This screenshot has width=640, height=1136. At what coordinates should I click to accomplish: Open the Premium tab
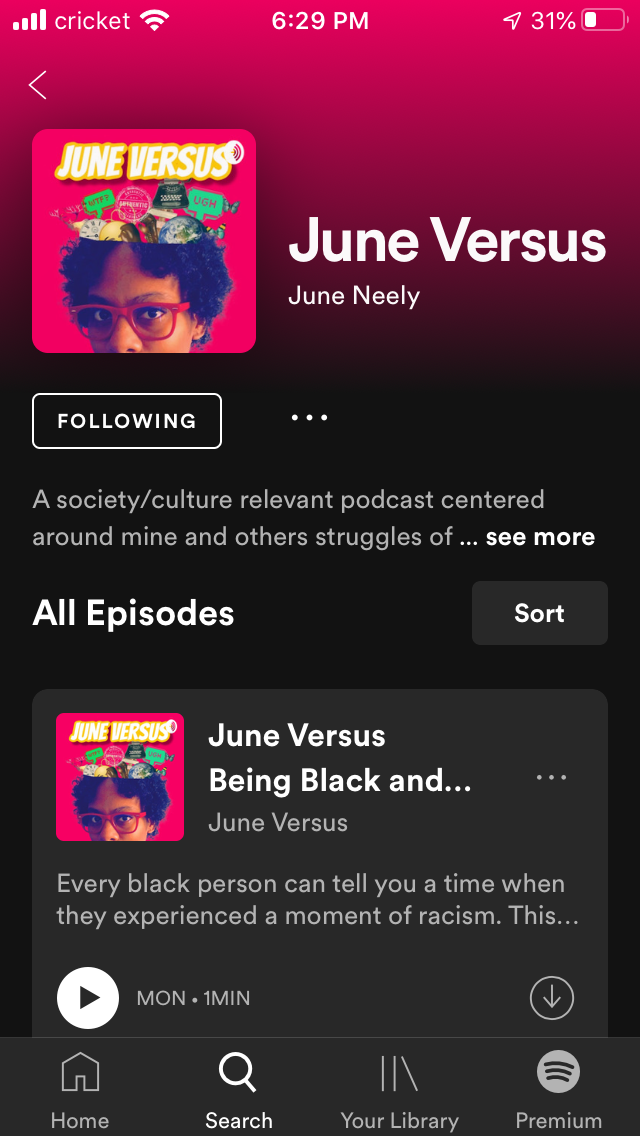(x=558, y=1089)
